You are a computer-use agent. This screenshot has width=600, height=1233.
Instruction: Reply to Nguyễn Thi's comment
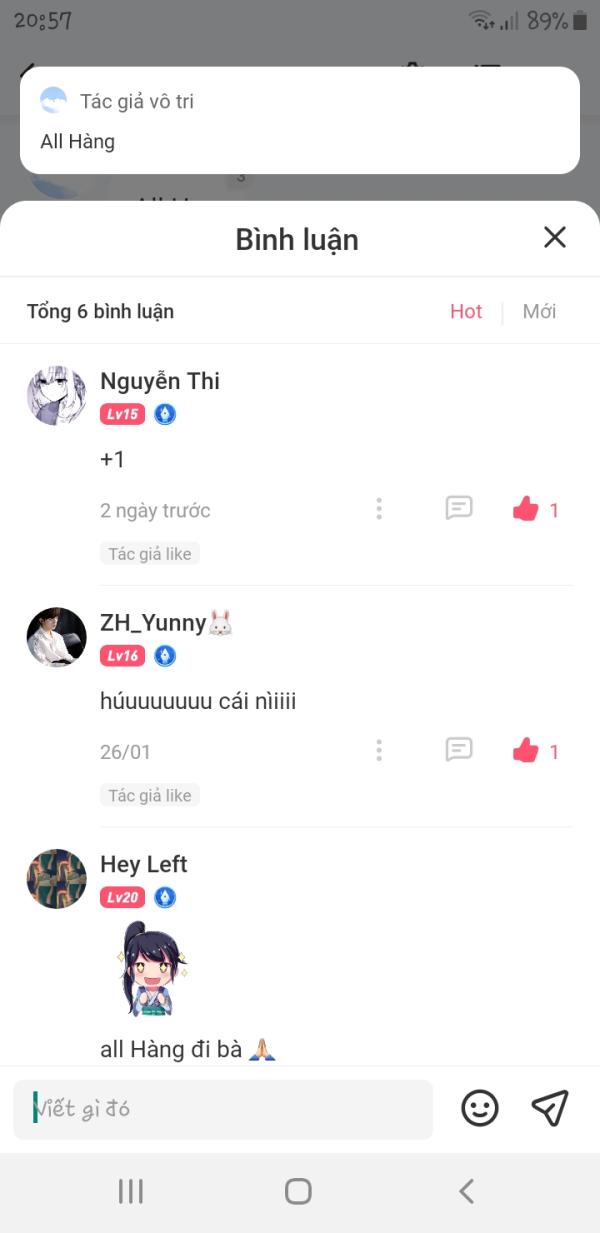click(x=459, y=508)
